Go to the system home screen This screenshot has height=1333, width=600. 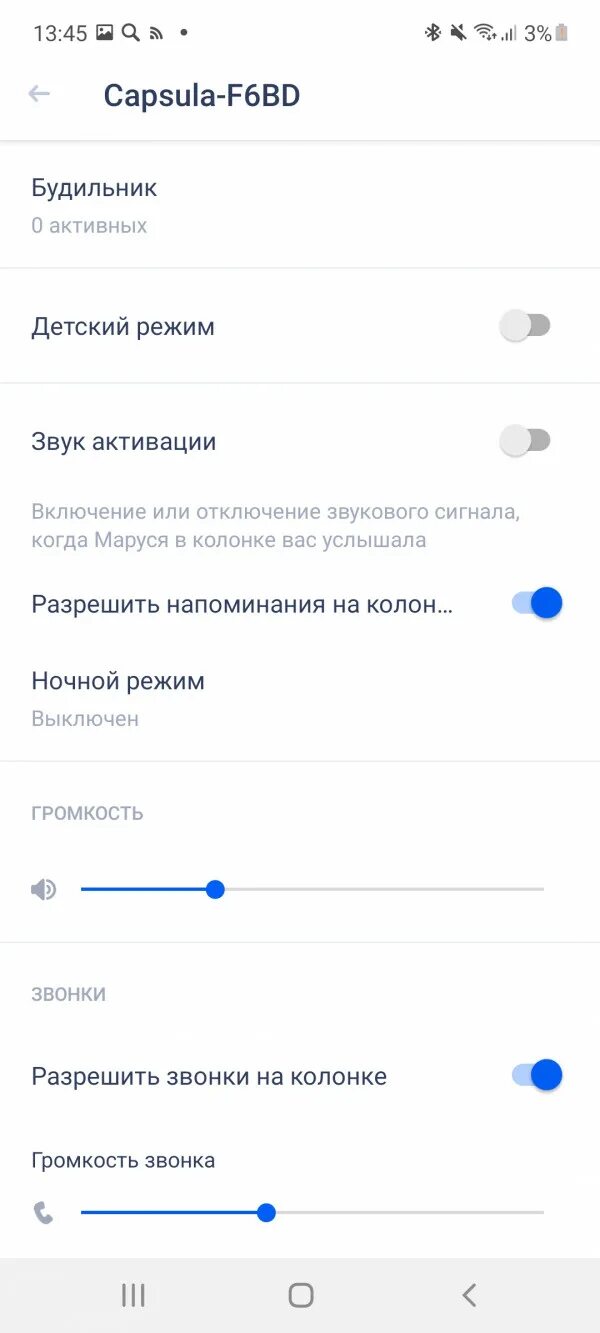point(300,1295)
